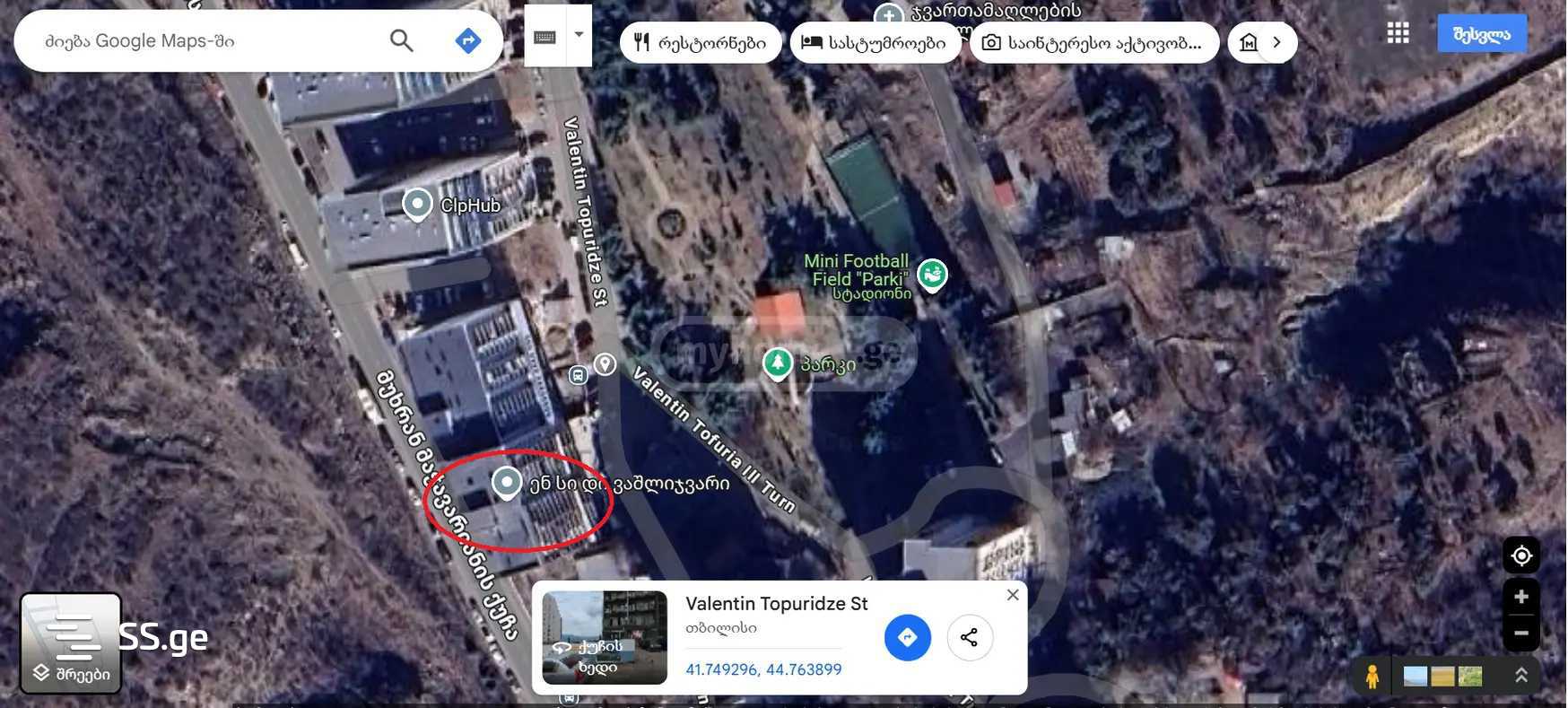Show more category chips with arrow
Screen dimensions: 1568x708
pos(1276,42)
